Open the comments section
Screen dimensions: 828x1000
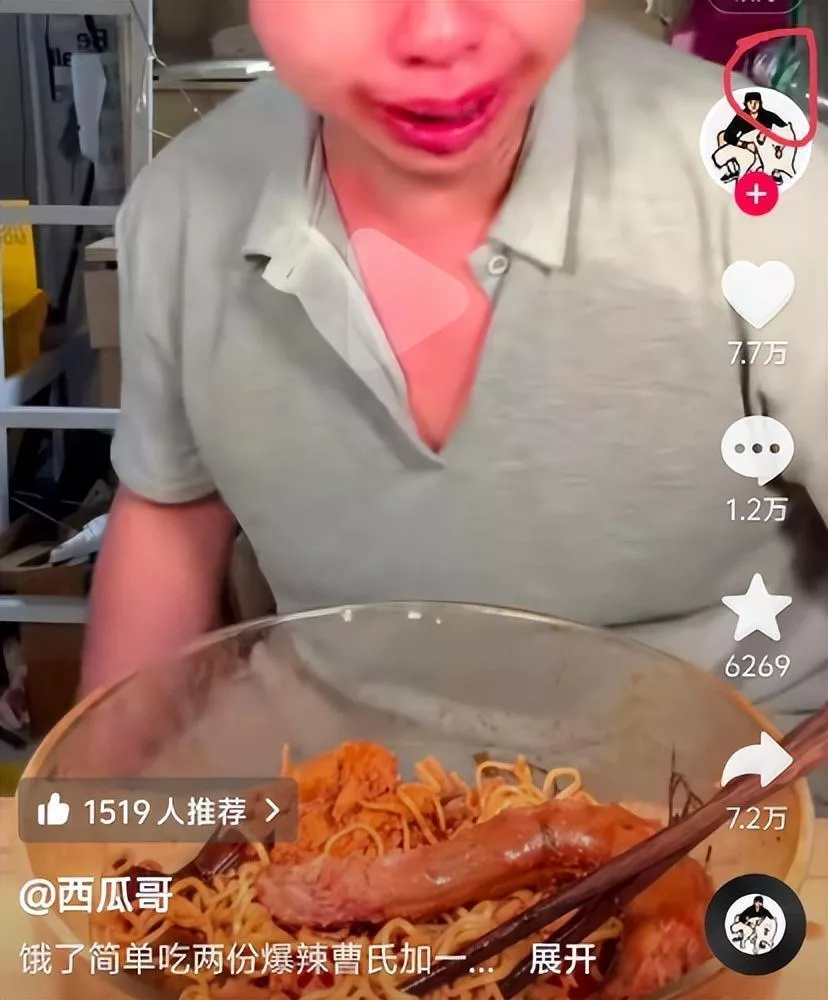tap(757, 451)
